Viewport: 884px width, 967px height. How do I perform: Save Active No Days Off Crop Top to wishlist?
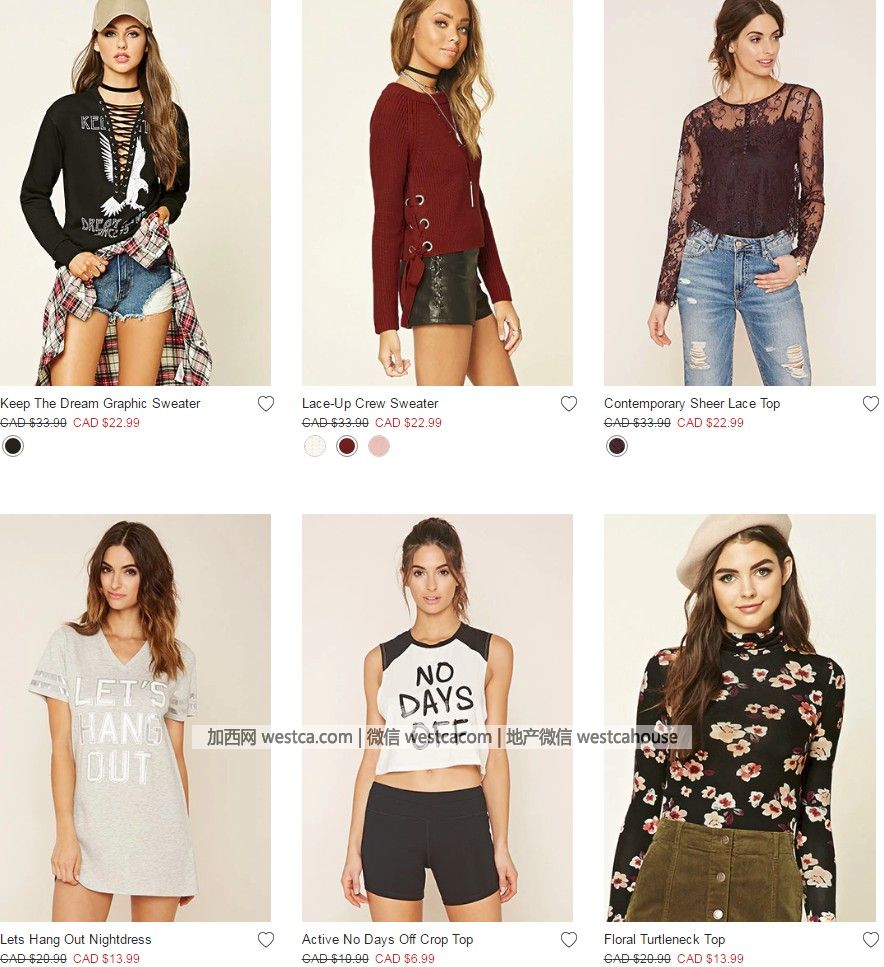569,940
